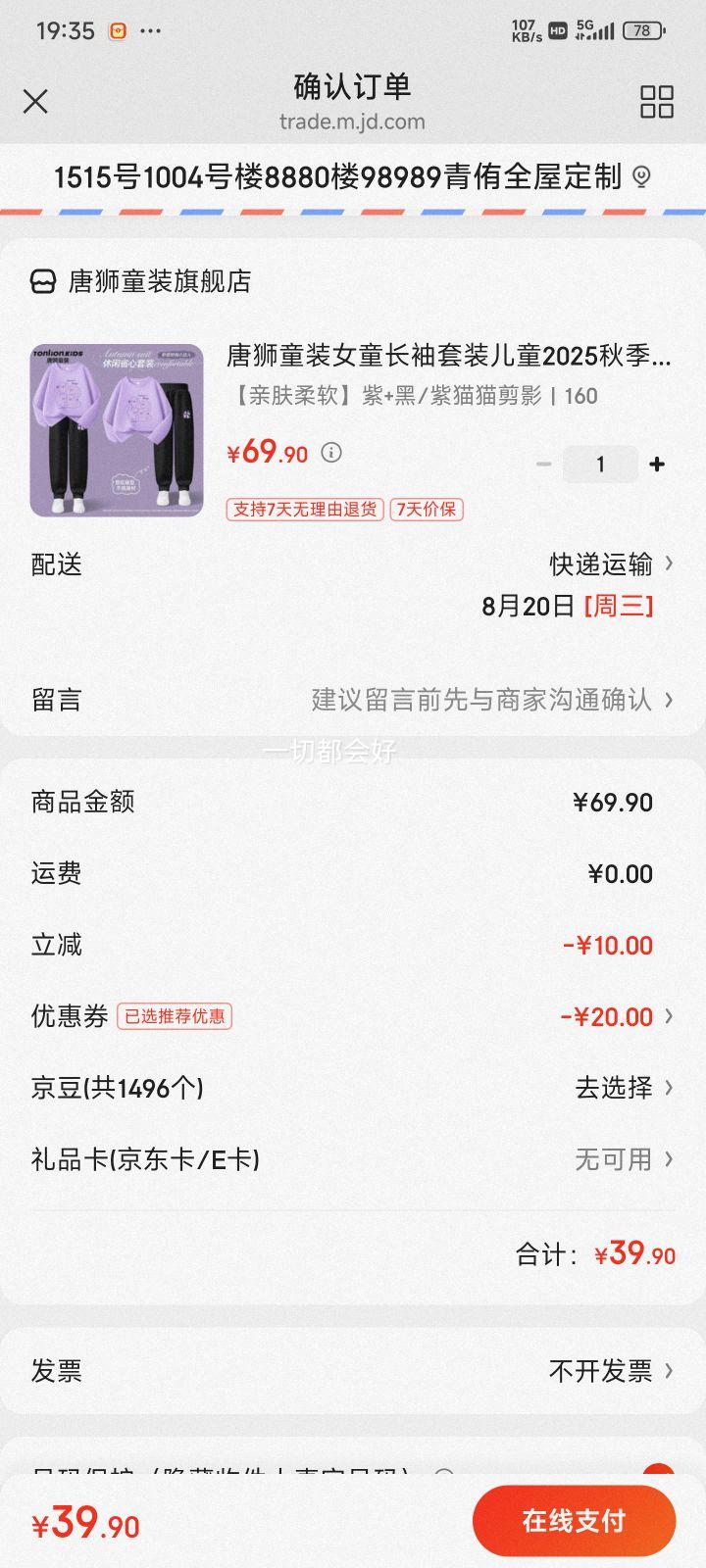Change 发票 invoice setting
The width and height of the screenshot is (706, 1568).
point(353,1370)
